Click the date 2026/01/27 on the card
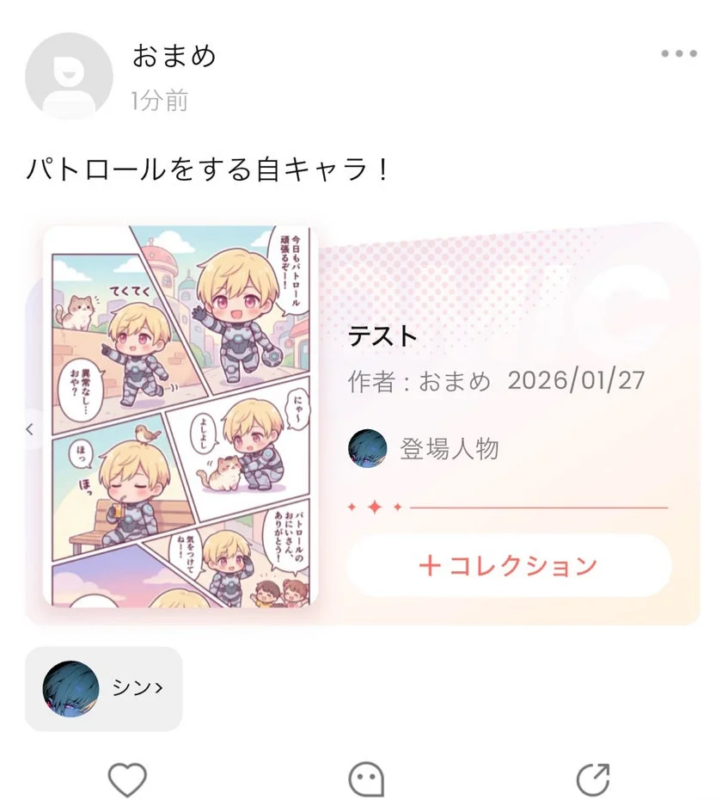The height and width of the screenshot is (800, 728). [577, 380]
